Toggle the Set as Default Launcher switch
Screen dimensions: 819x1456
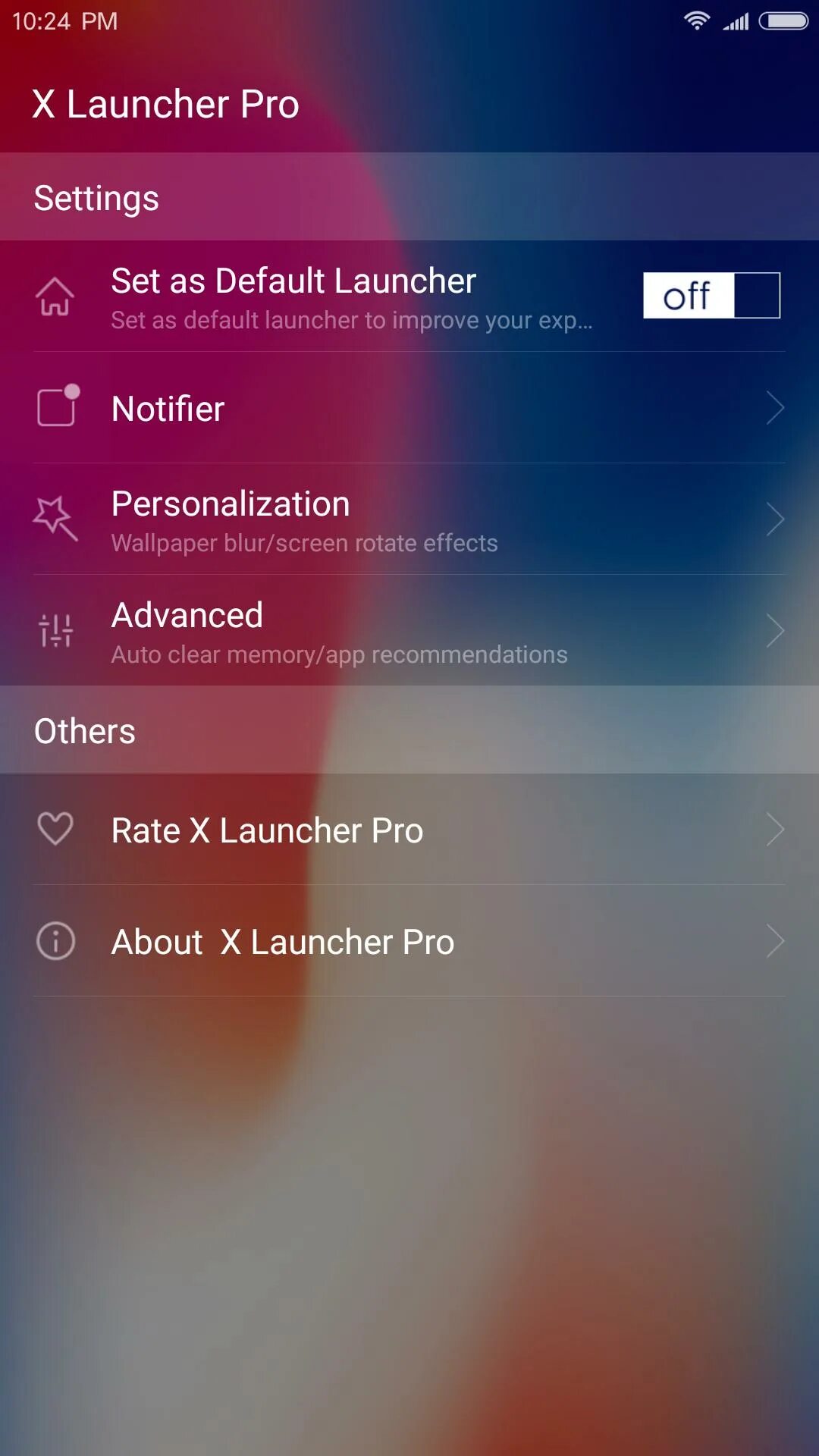711,295
